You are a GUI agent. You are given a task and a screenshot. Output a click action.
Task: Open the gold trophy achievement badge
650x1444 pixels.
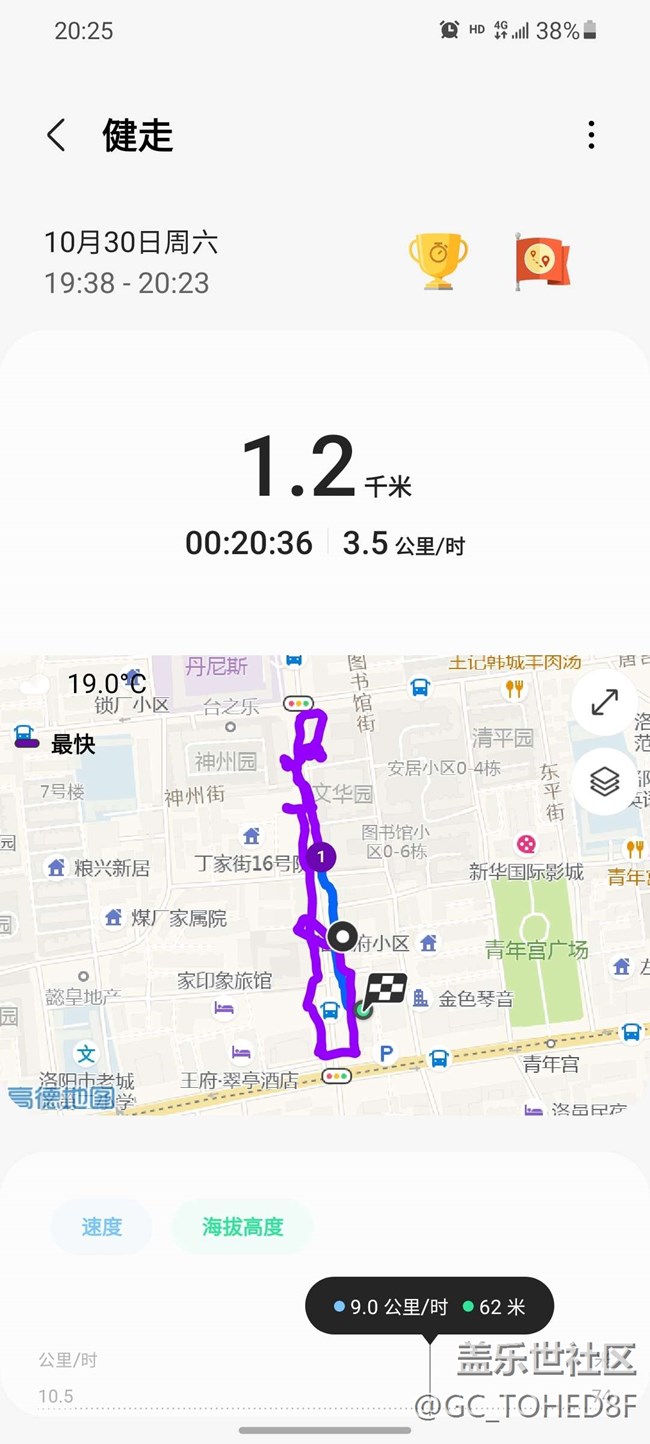438,262
